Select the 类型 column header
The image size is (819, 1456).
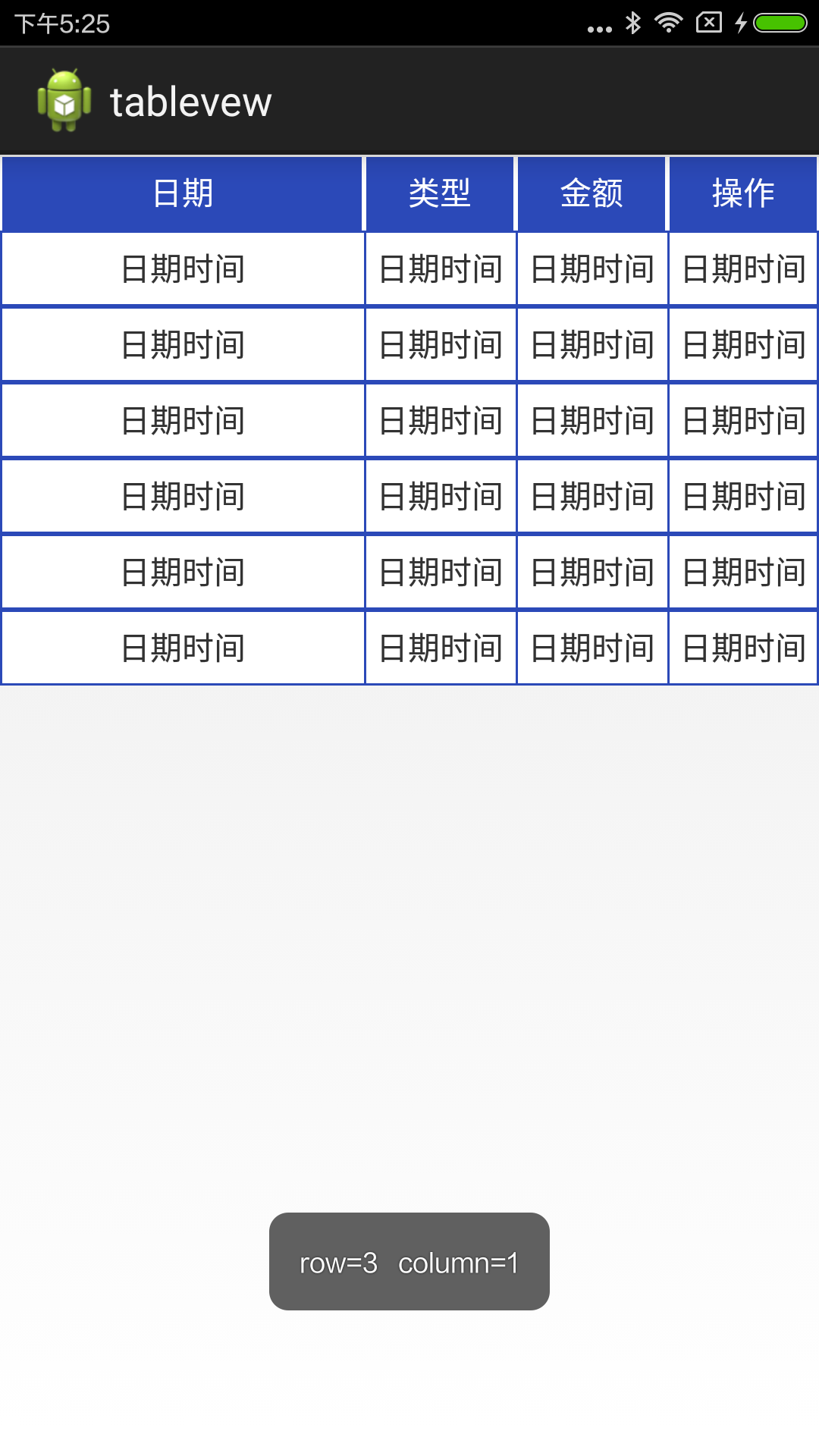(440, 193)
